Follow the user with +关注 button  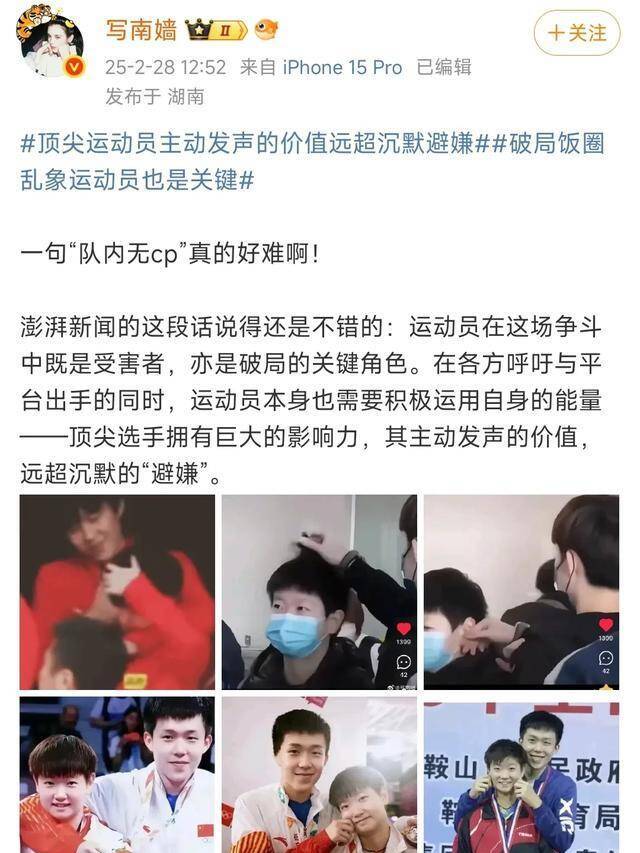(577, 33)
